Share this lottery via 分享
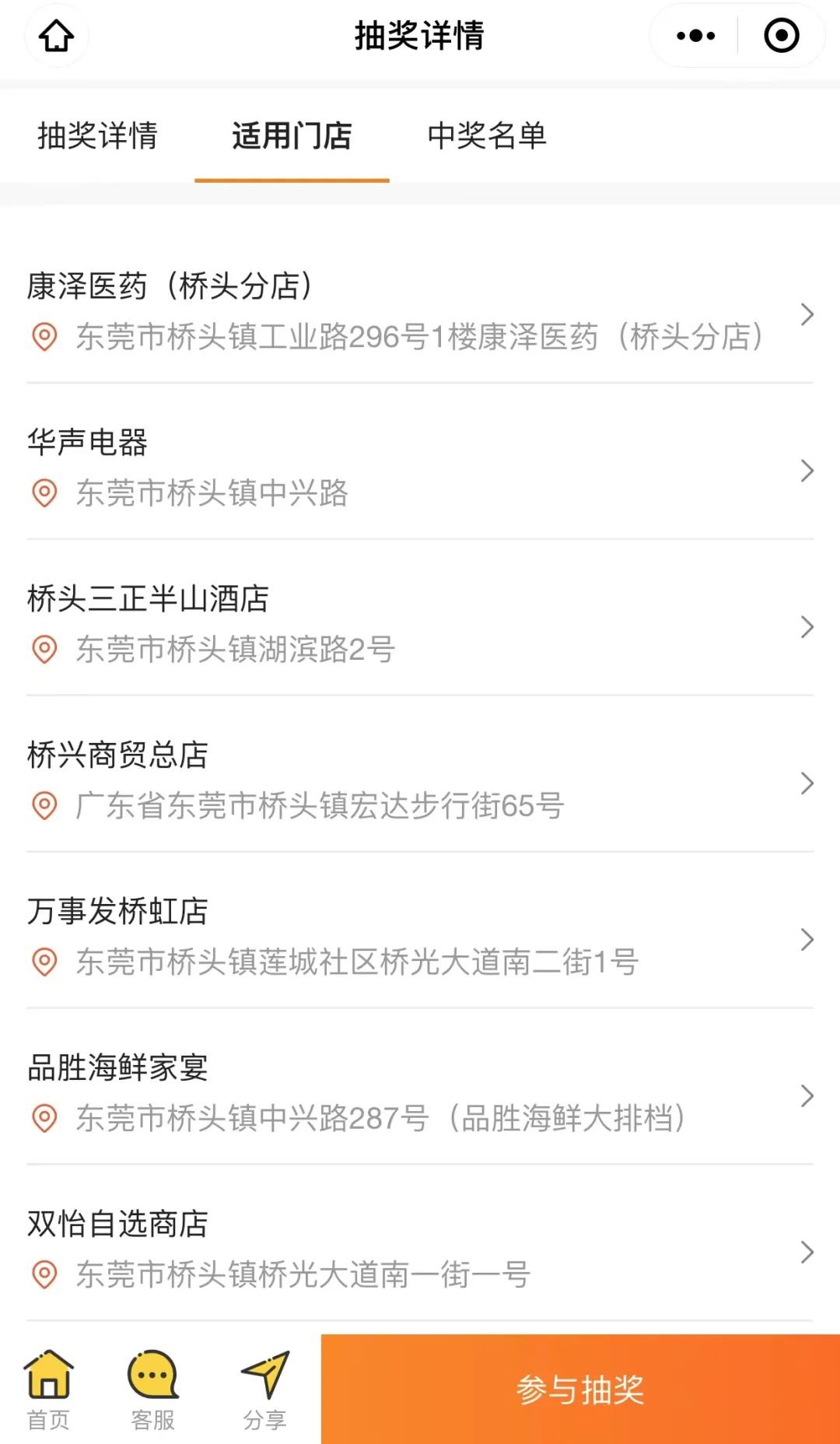This screenshot has height=1444, width=840. pos(264,1390)
